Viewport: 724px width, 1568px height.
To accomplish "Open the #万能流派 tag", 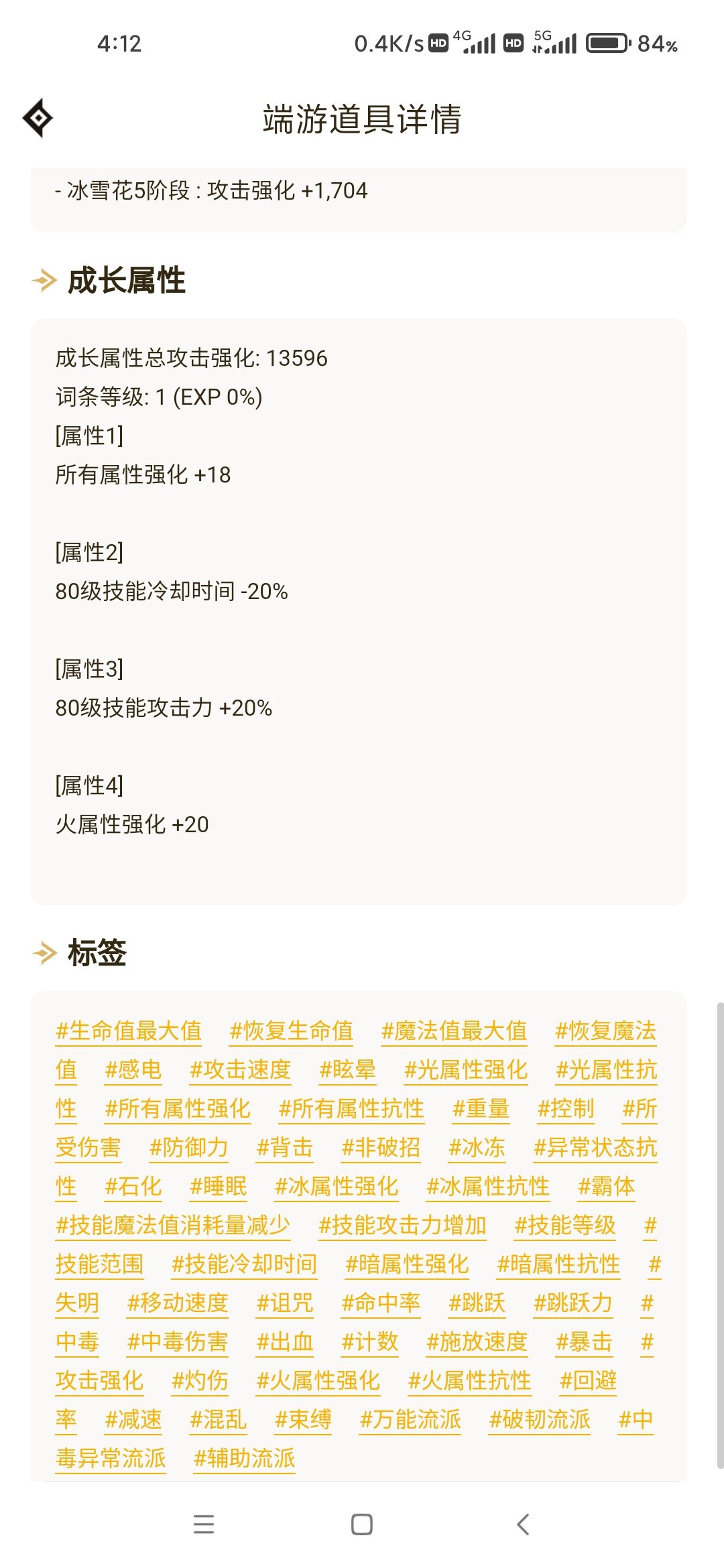I will 410,1419.
